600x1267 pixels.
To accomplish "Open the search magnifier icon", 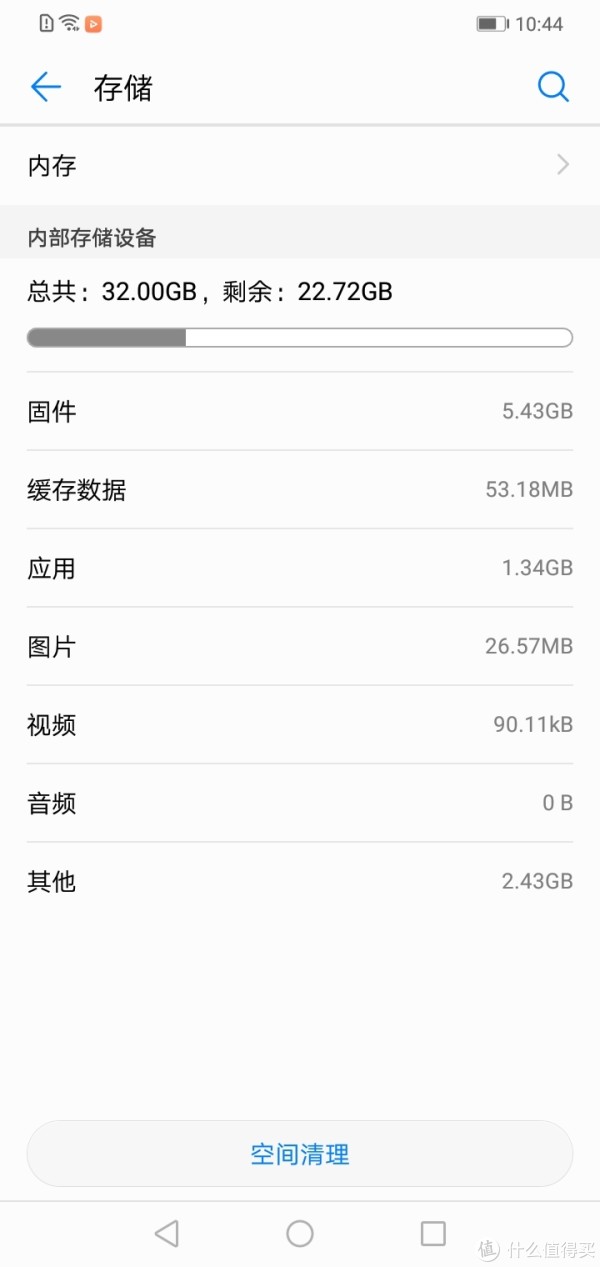I will pyautogui.click(x=553, y=87).
